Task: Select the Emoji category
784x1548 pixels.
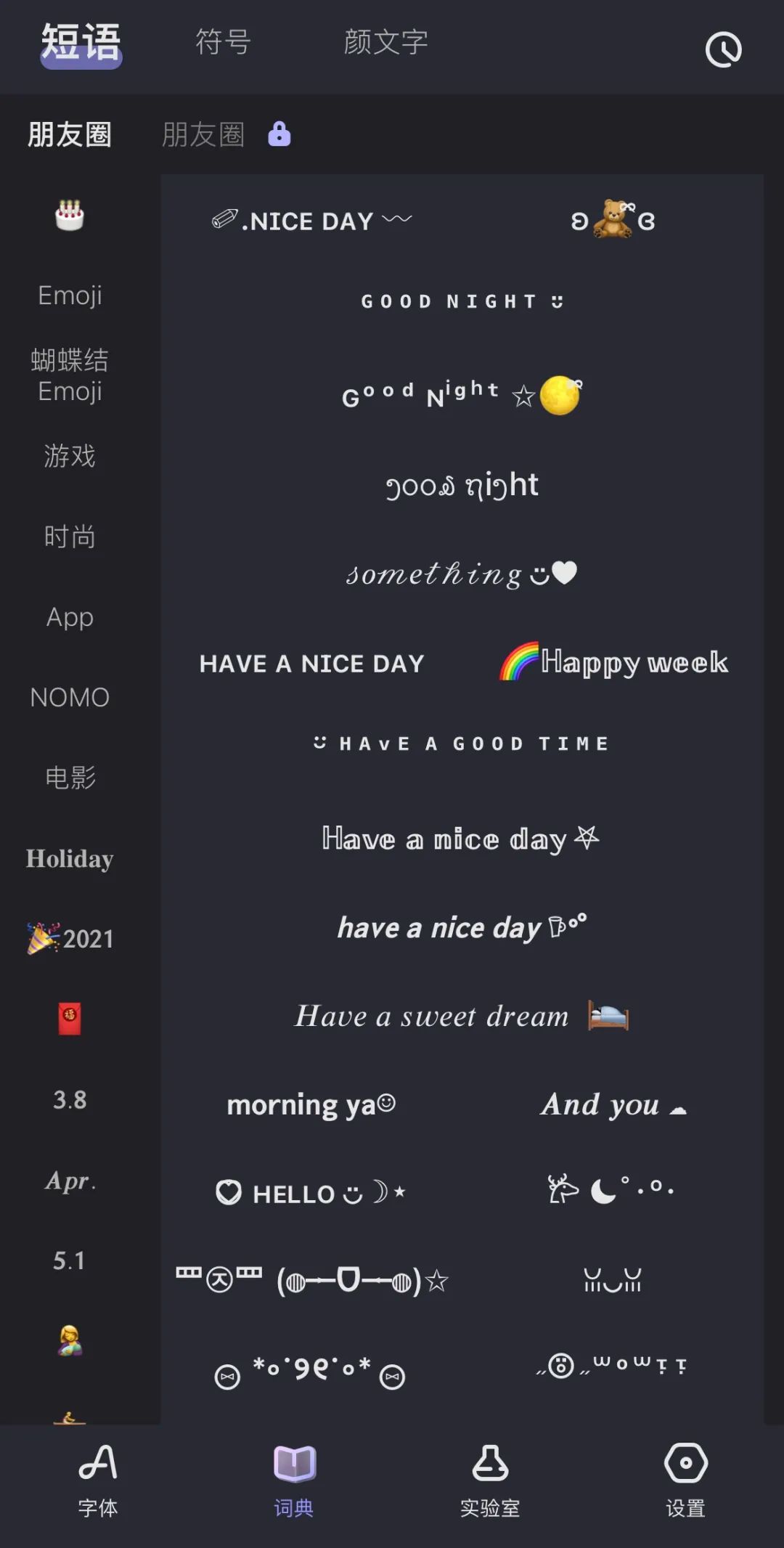Action: point(70,296)
